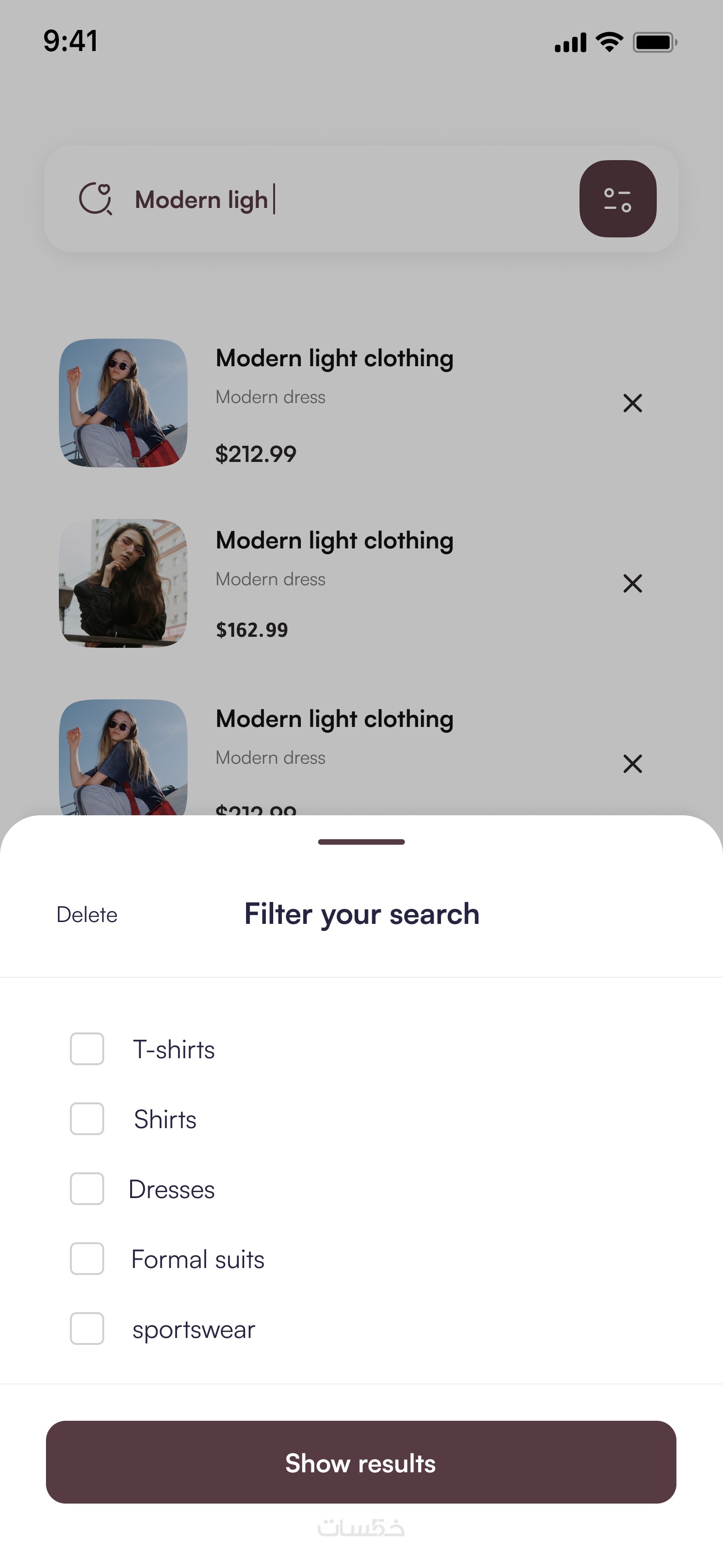This screenshot has height=1568, width=723.
Task: Check the sportswear filter box
Action: (x=87, y=1328)
